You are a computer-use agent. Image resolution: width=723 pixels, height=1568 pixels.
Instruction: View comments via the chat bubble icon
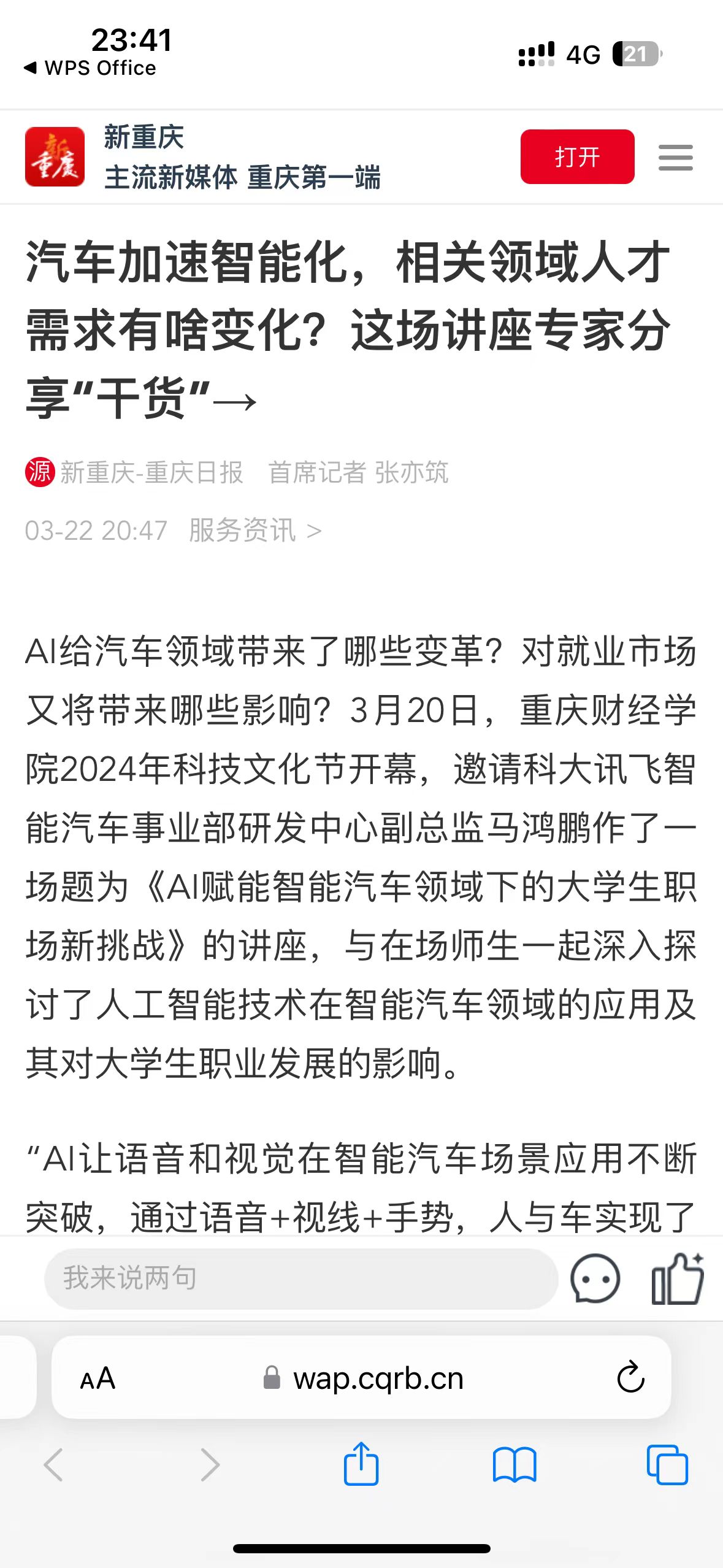click(x=594, y=1278)
